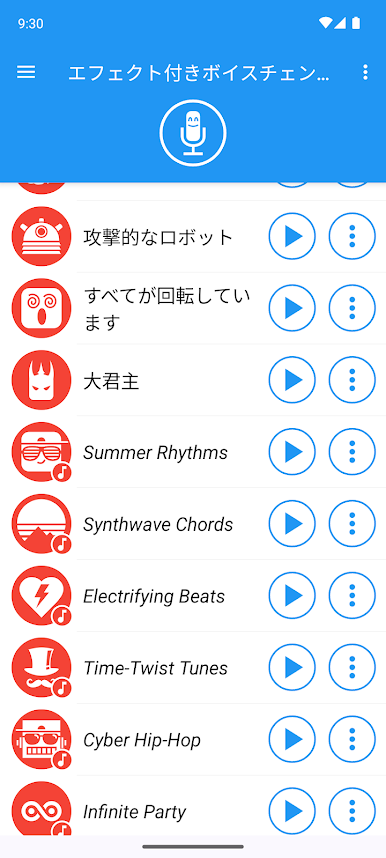Play the Synthwave Chords effect

click(x=292, y=524)
